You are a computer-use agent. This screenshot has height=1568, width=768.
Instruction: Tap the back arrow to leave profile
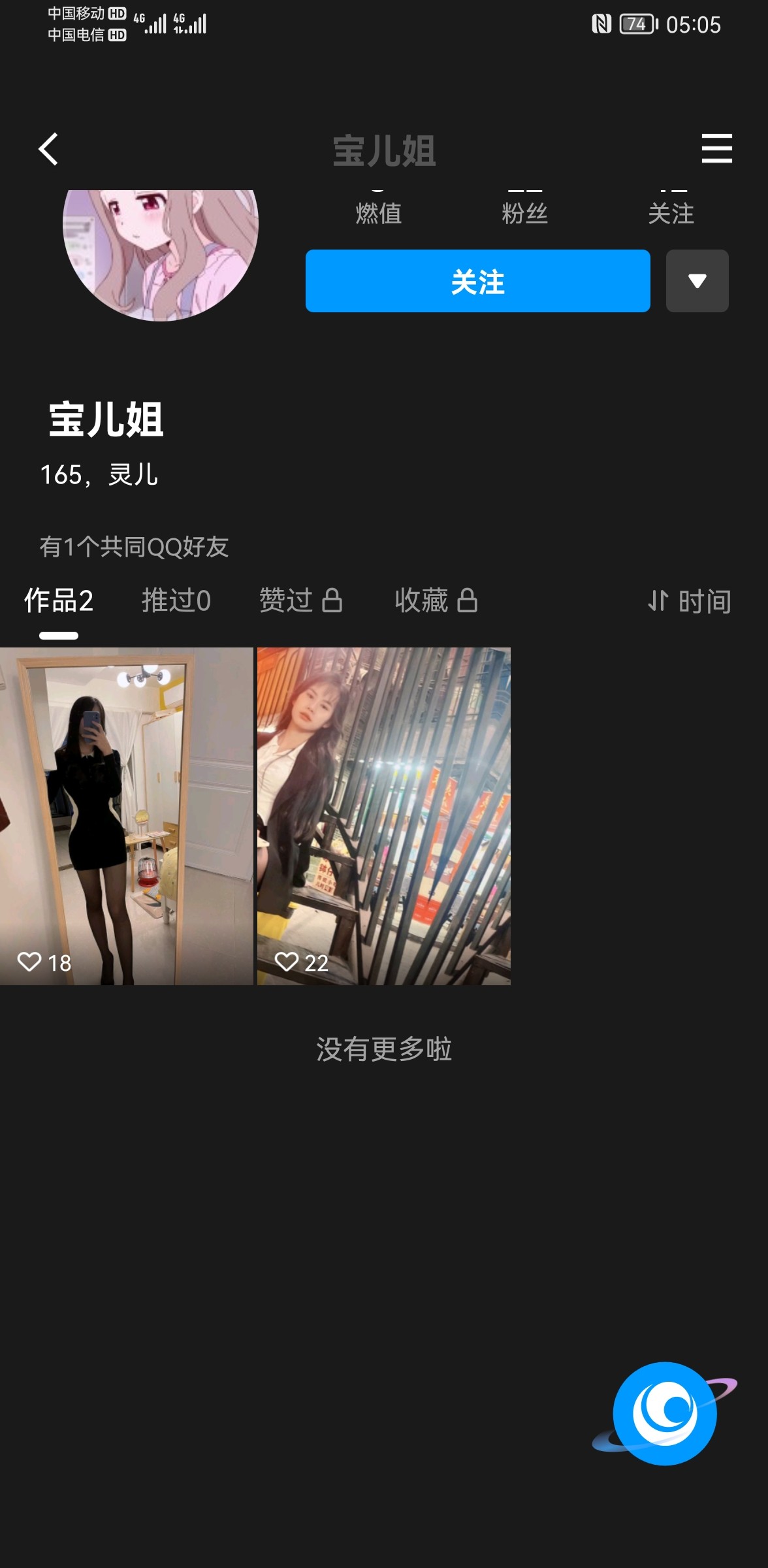point(48,150)
